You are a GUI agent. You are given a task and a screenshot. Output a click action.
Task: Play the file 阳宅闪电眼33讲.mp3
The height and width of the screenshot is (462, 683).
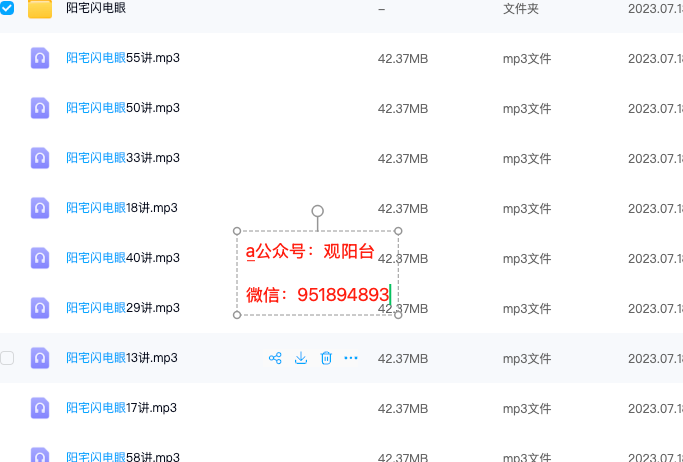coord(123,158)
